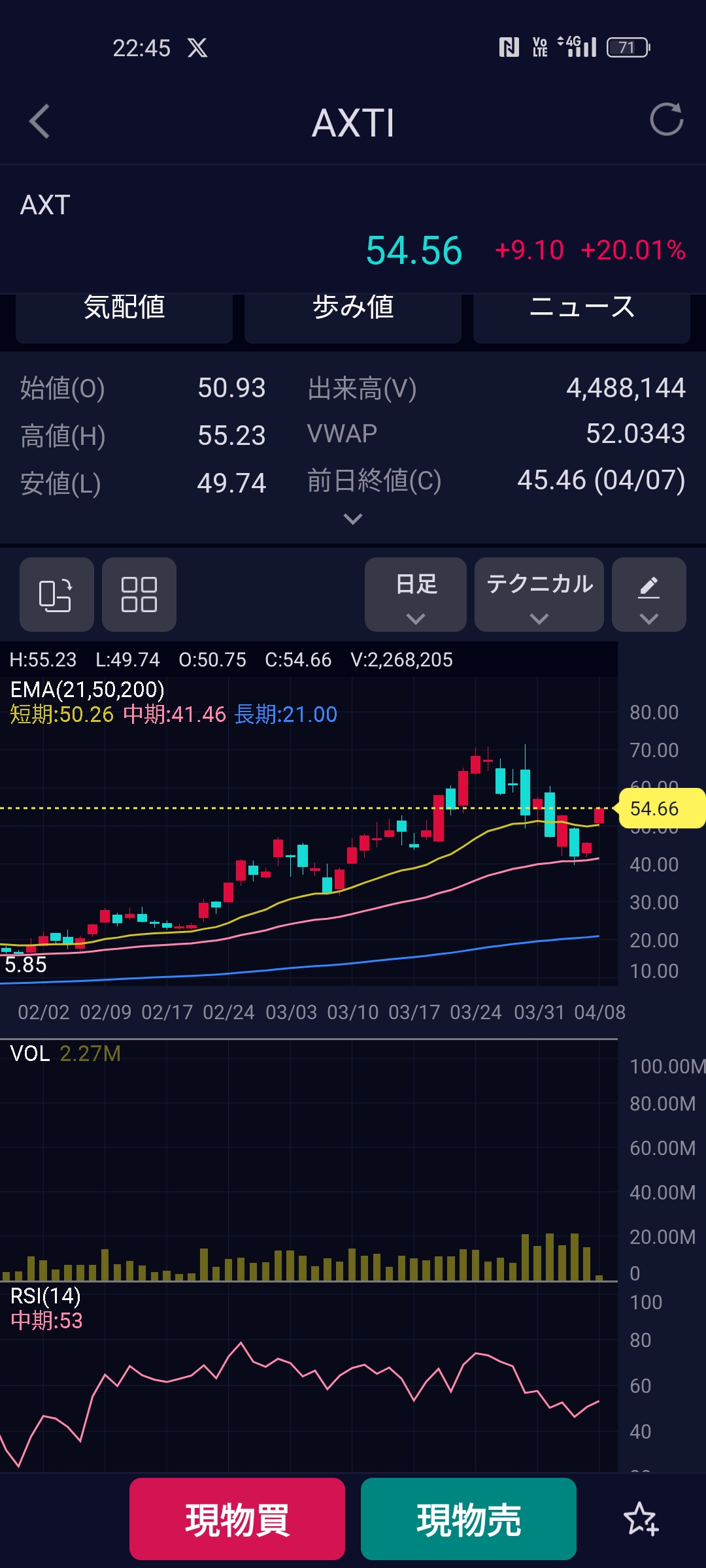
Task: Tap 現物売 to sell AXTI
Action: pyautogui.click(x=469, y=1519)
